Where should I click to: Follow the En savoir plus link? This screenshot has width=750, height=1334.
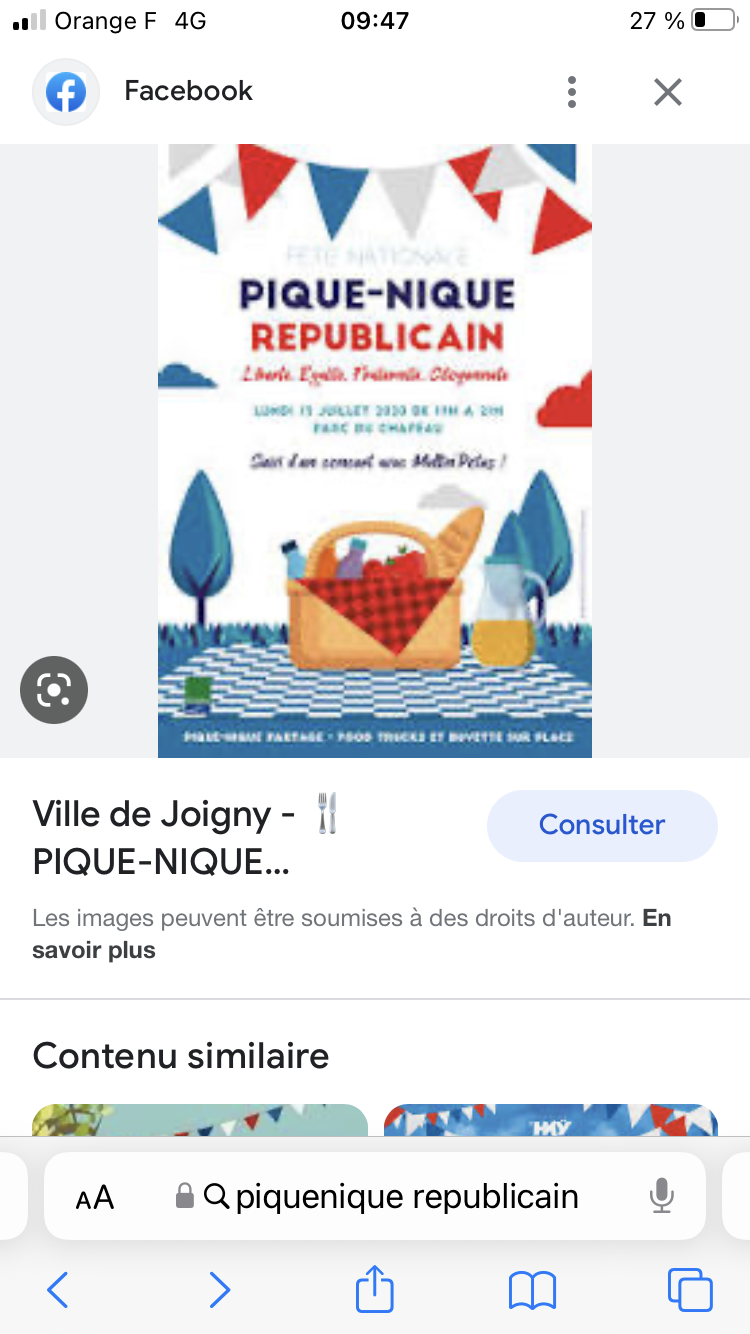(x=94, y=950)
